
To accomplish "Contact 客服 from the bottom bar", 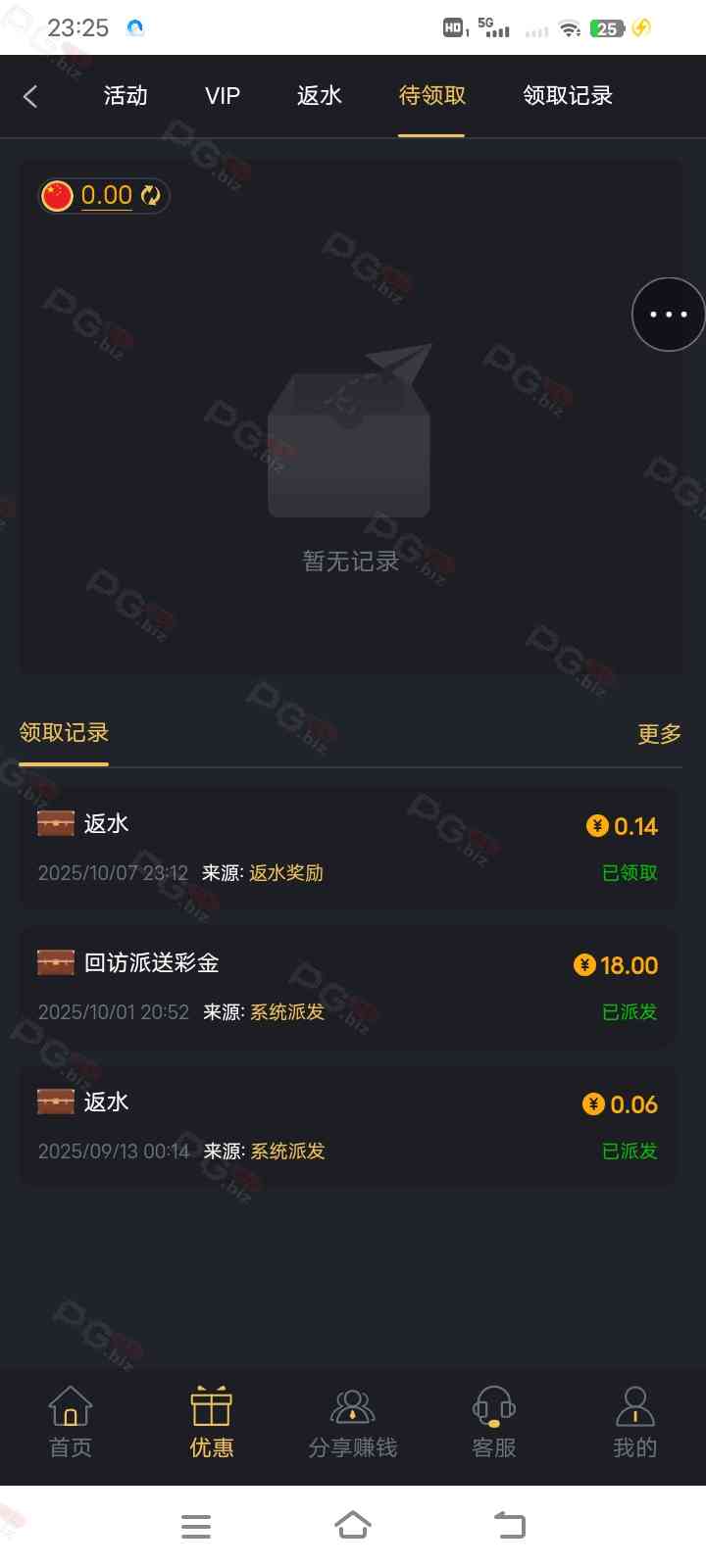I will click(x=494, y=1423).
